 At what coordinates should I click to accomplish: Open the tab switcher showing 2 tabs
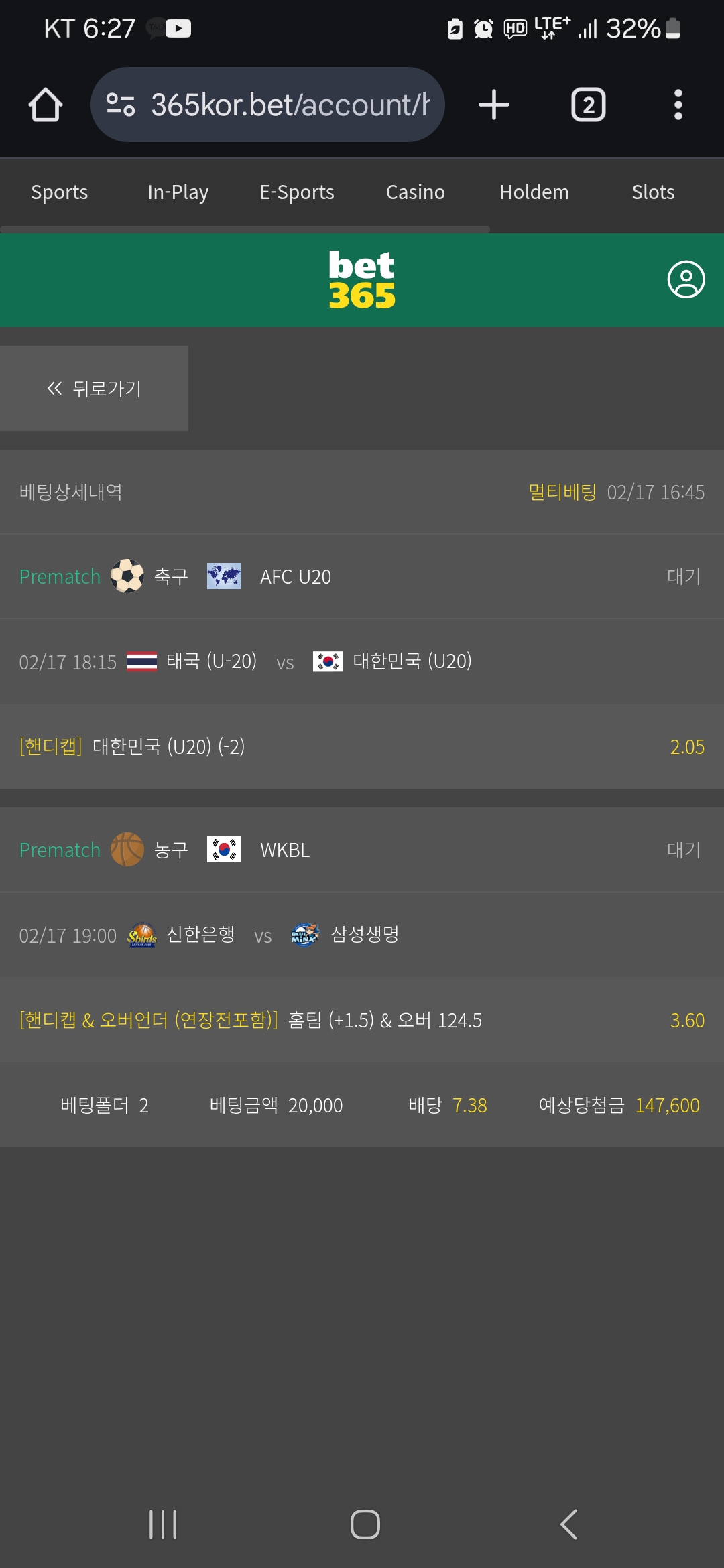coord(589,105)
